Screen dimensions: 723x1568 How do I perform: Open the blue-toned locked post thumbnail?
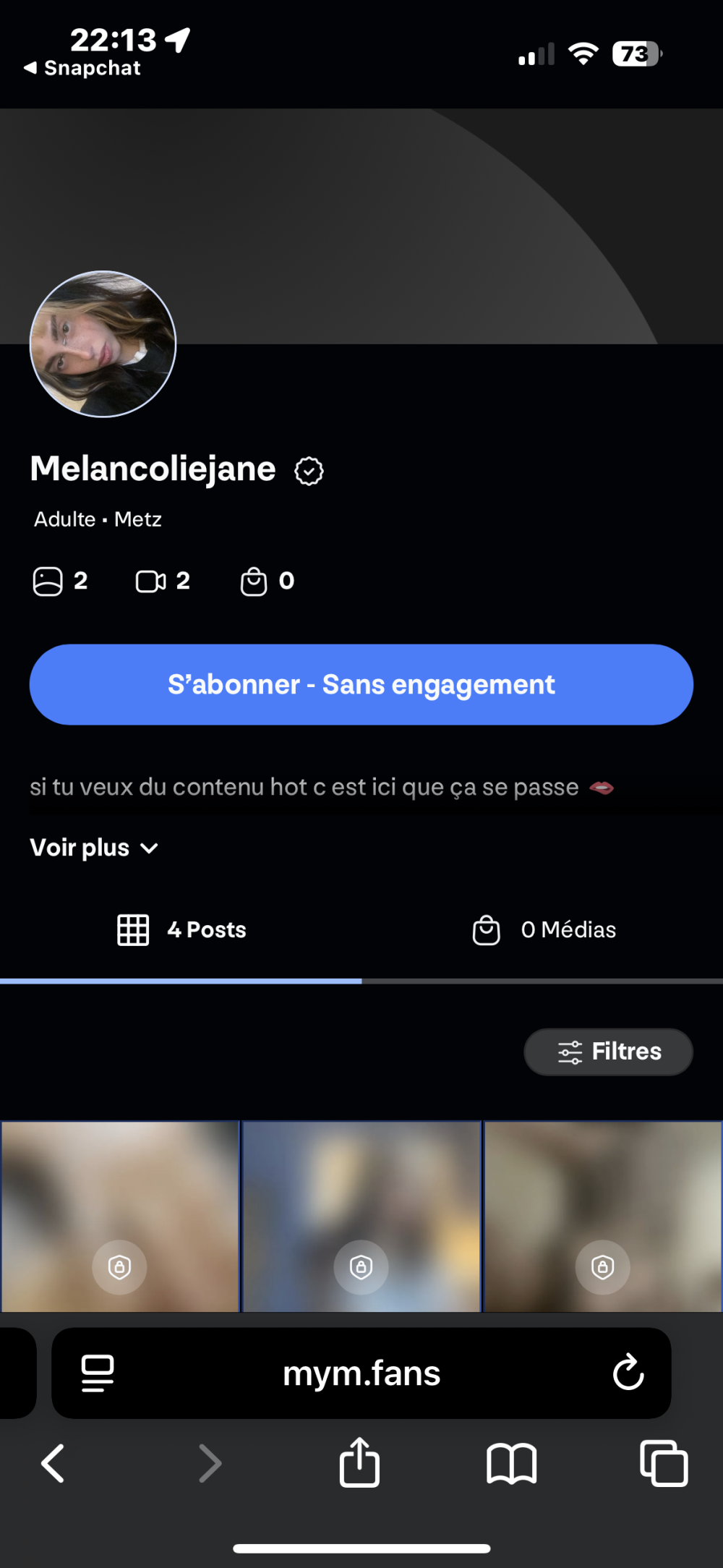[x=361, y=1217]
